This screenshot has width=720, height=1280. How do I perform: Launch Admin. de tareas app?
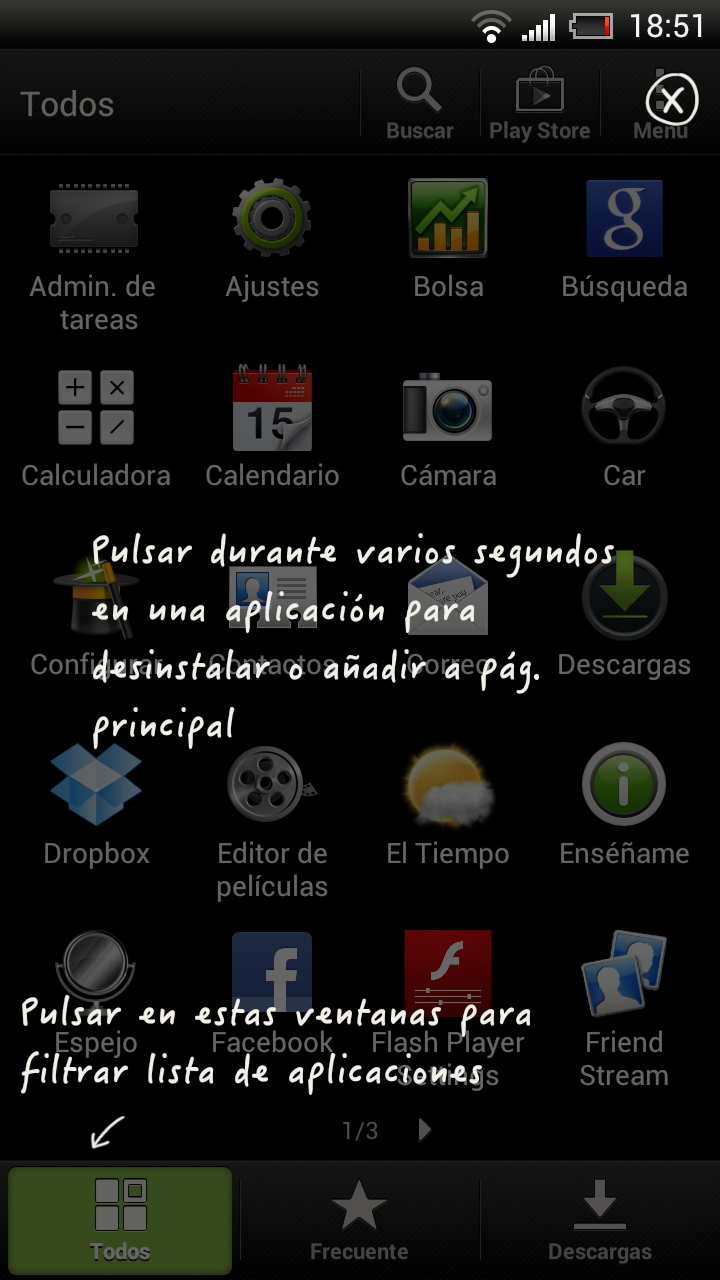pyautogui.click(x=94, y=255)
